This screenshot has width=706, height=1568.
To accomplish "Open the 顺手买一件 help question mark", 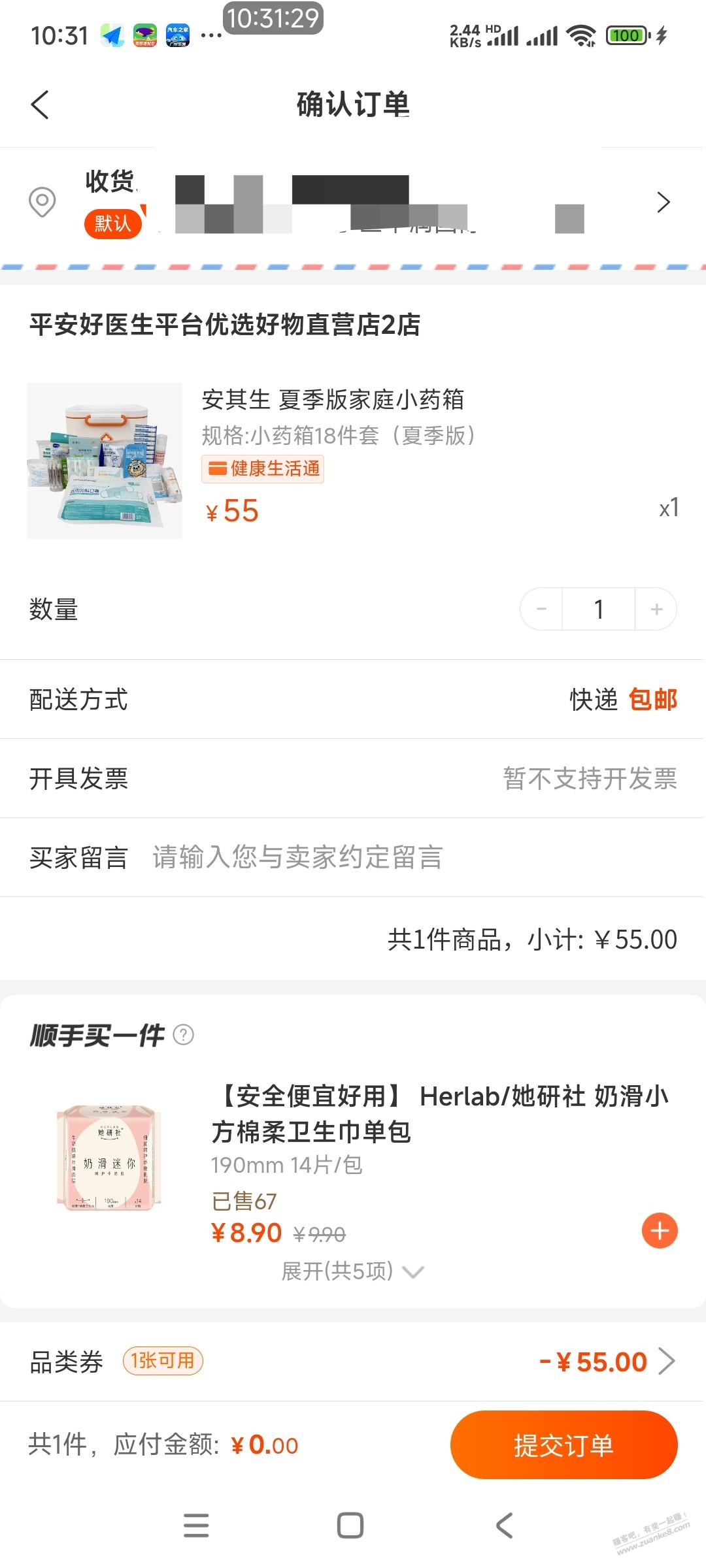I will [184, 1035].
